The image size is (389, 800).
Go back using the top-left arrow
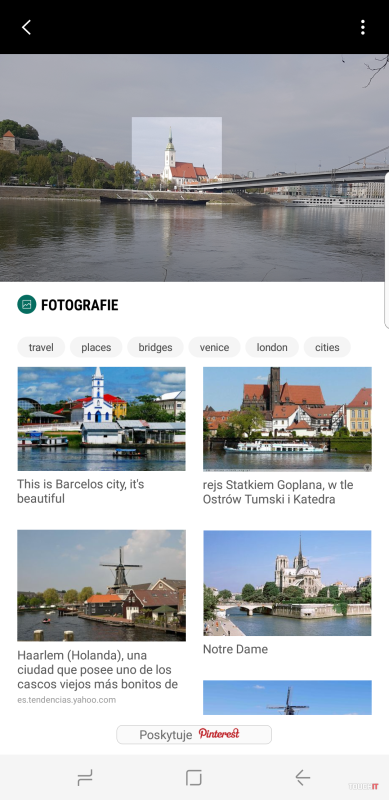tap(27, 27)
